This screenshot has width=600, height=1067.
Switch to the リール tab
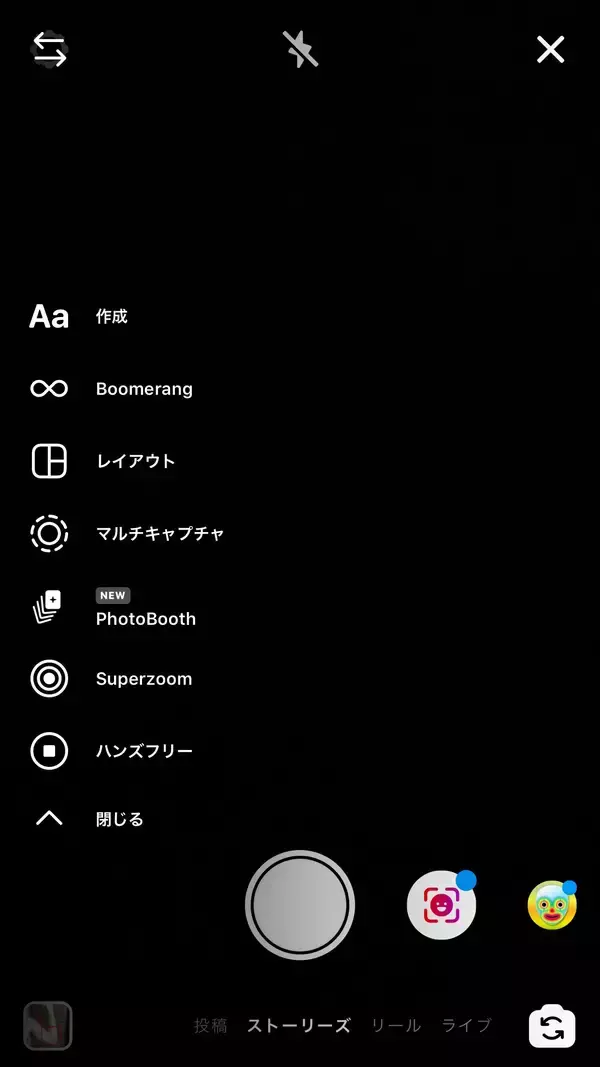[396, 1026]
